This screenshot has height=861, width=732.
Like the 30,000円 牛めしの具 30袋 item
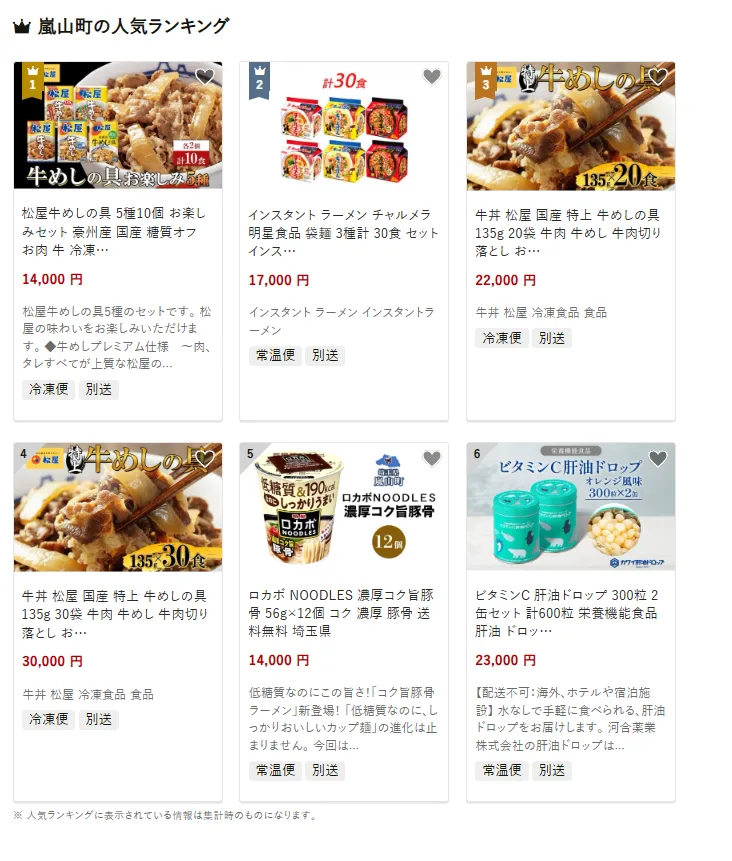(x=205, y=459)
